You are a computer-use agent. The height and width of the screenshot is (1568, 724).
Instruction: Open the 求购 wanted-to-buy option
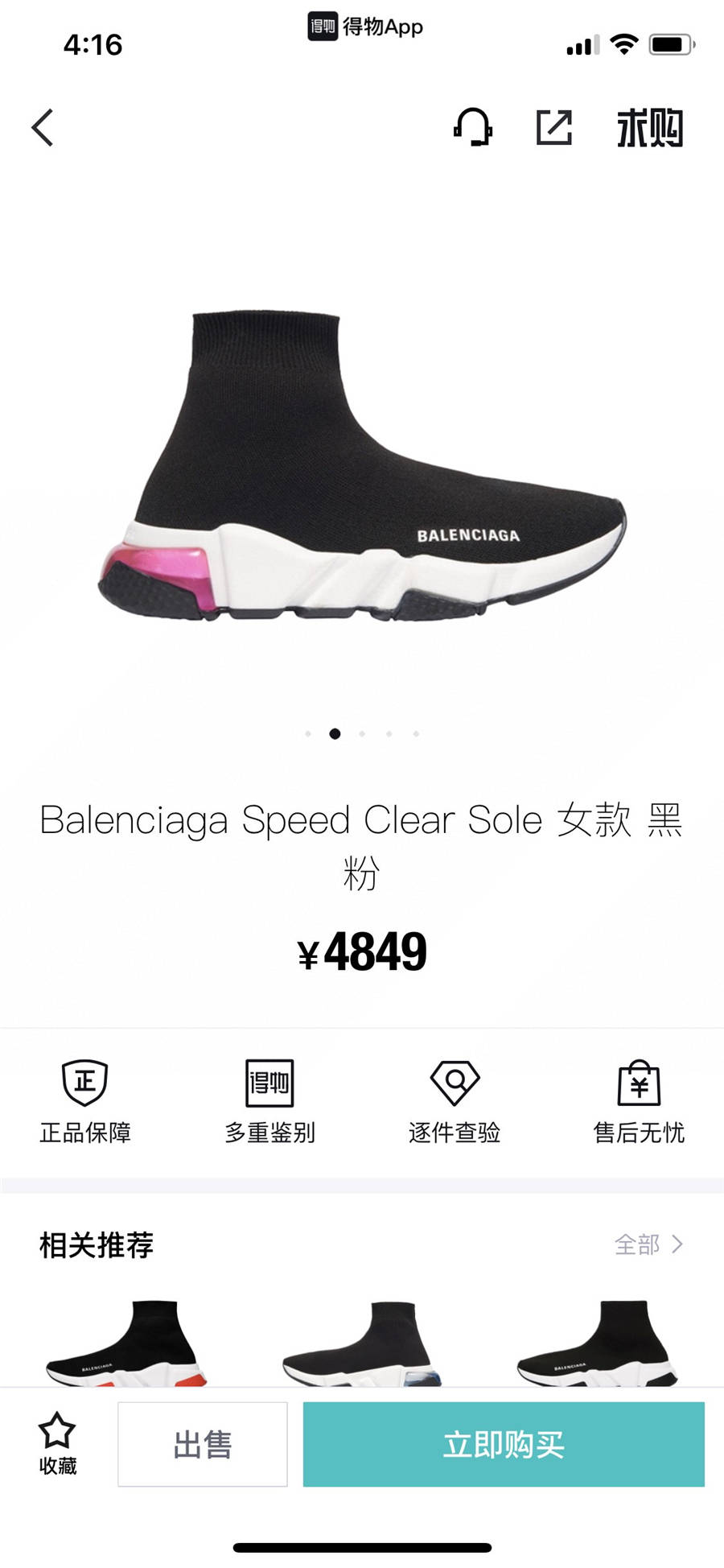[650, 128]
